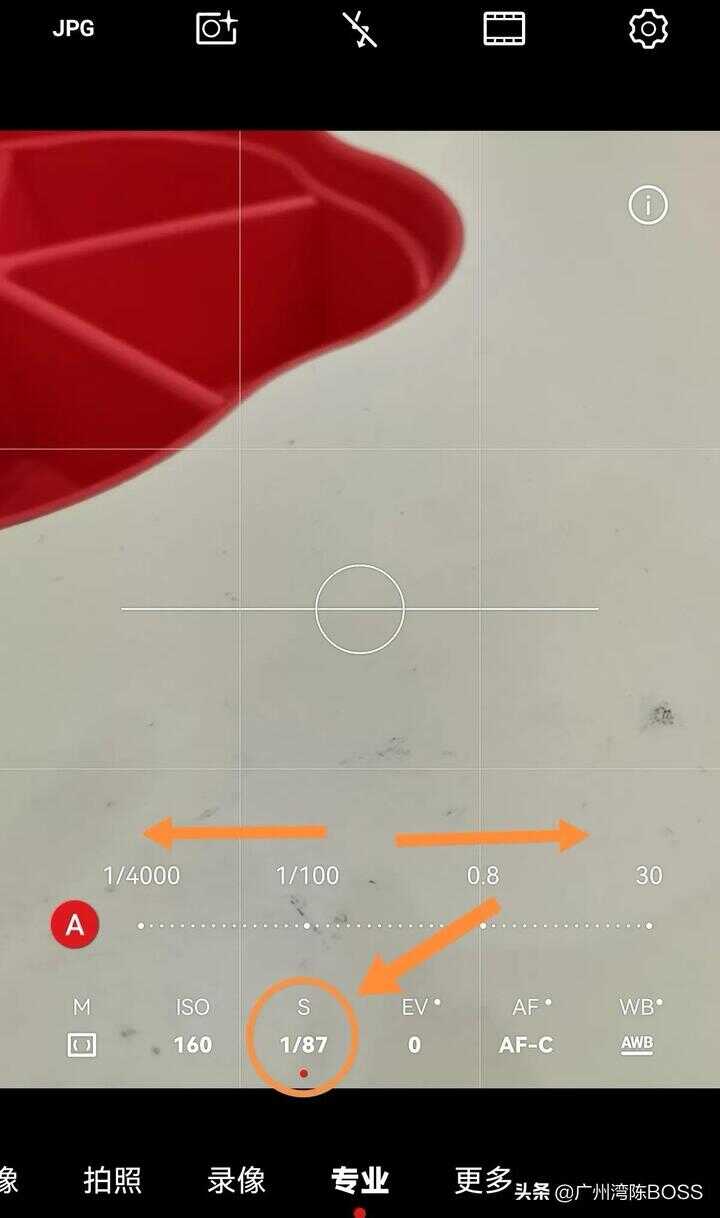Set the shutter speed slider to 1/100

coord(308,925)
